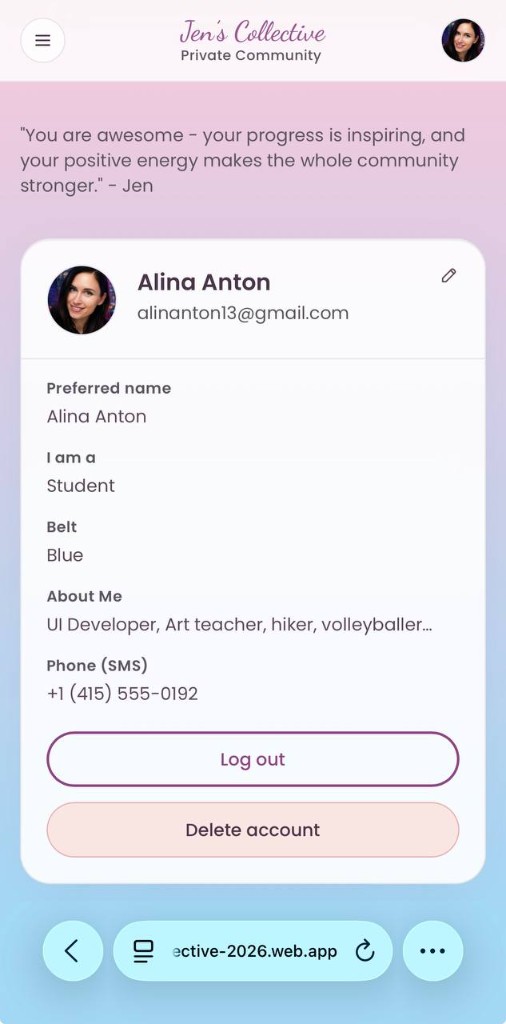506x1024 pixels.
Task: Tap the profile avatar in the header
Action: coord(463,40)
